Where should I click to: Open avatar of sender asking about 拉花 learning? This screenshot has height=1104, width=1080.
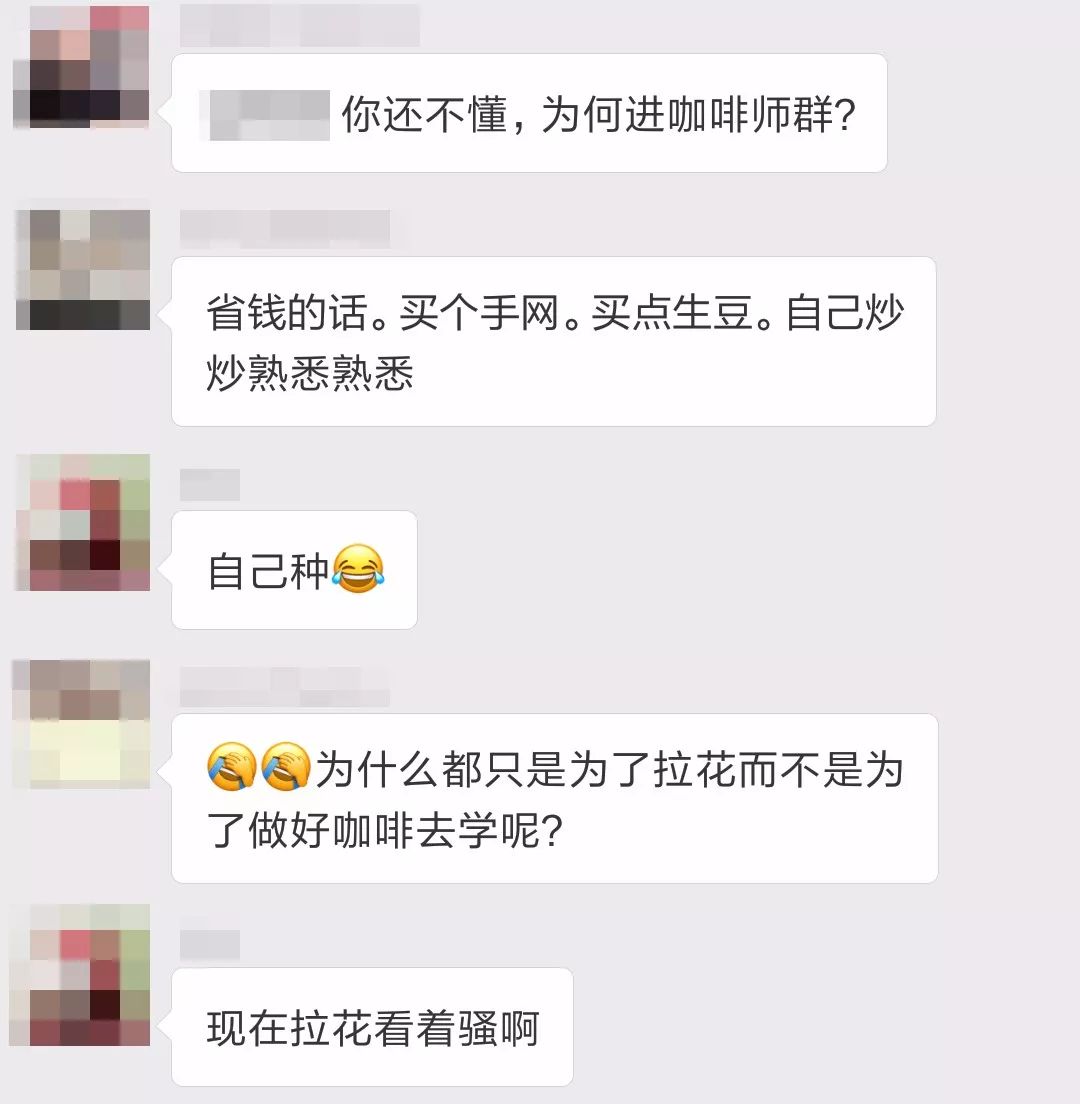(x=82, y=722)
